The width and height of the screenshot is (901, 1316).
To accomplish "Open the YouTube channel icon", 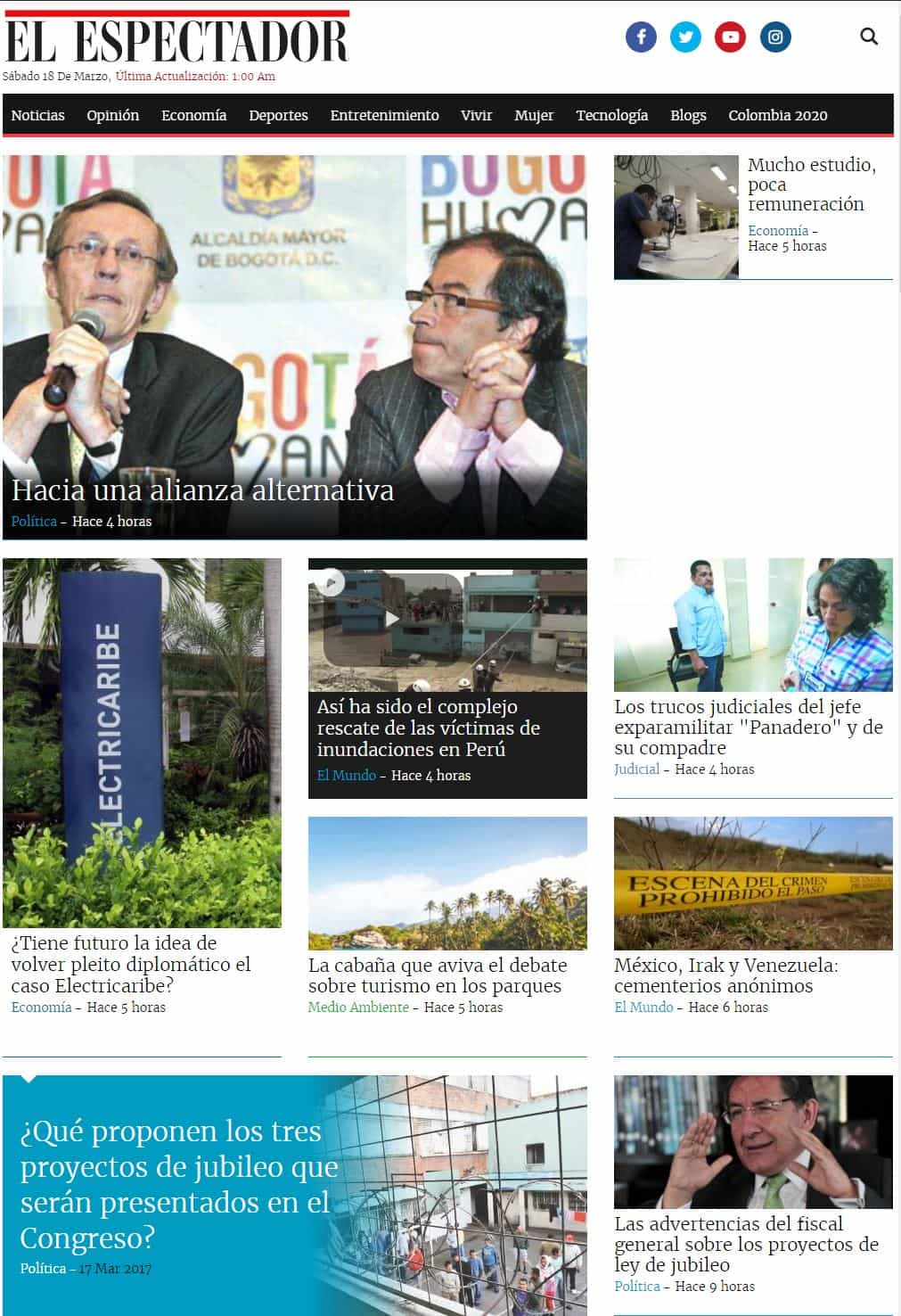I will [x=730, y=37].
